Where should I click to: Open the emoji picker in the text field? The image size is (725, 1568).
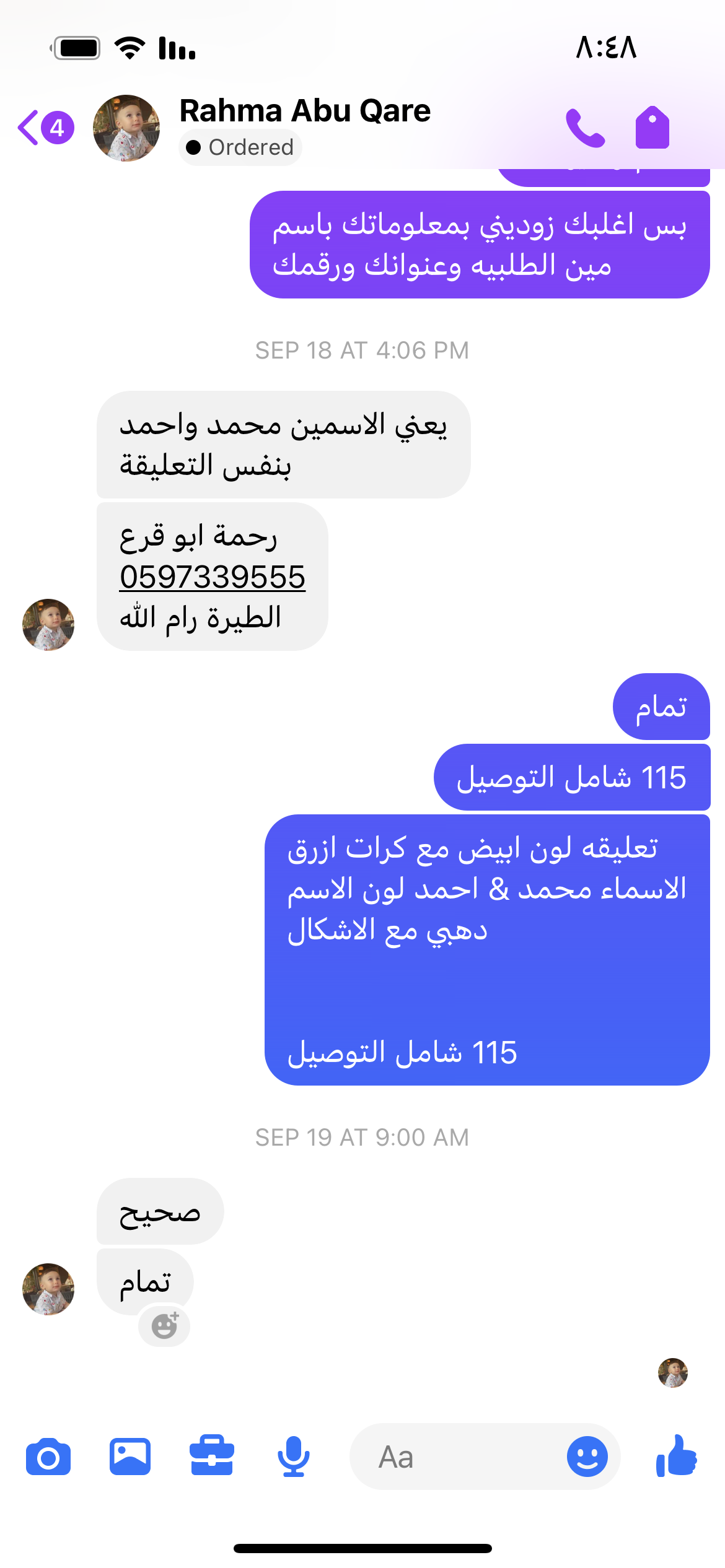[587, 1457]
